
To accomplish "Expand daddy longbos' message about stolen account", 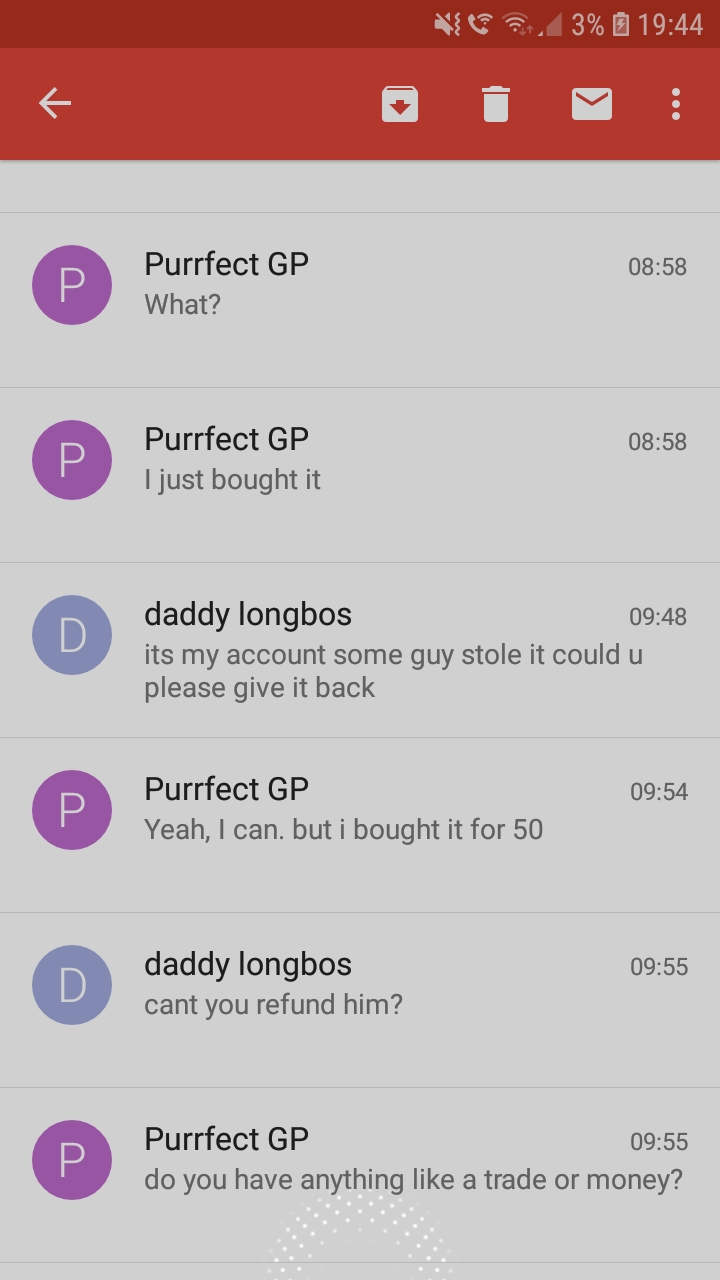I will pos(360,650).
